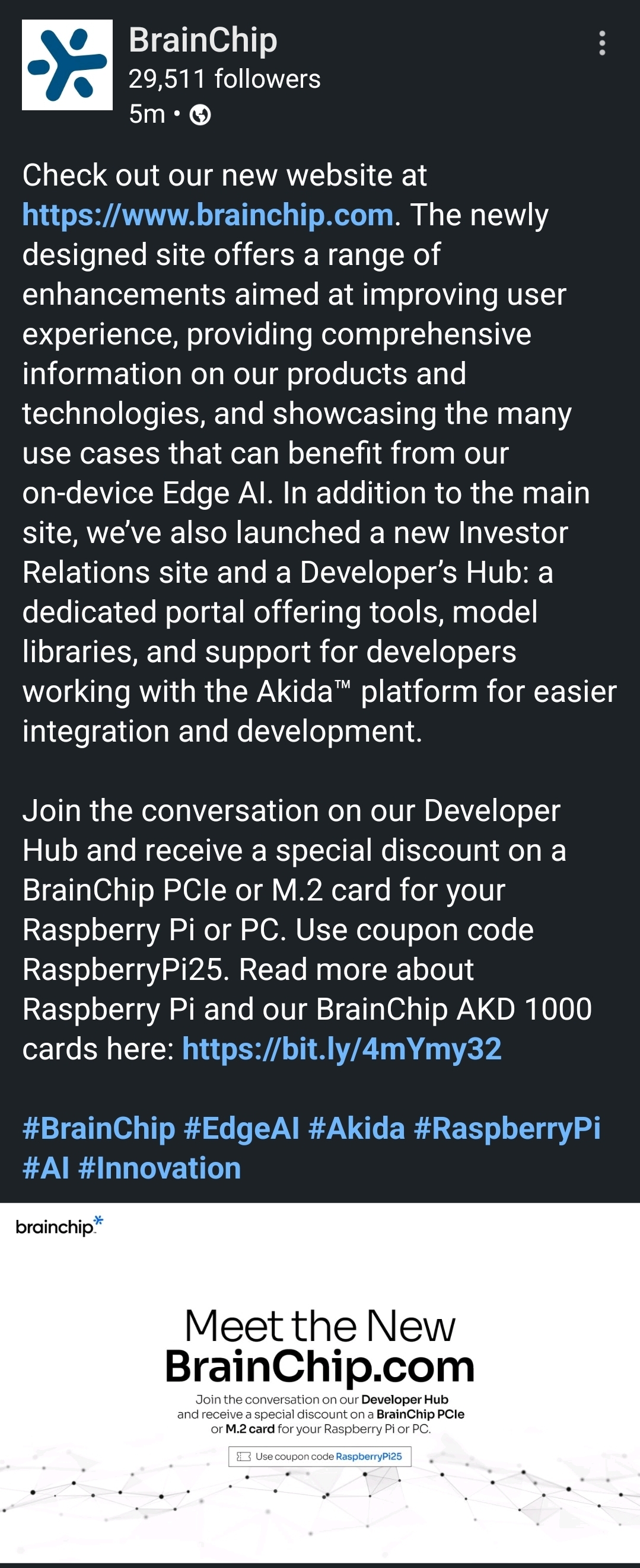Follow the bit.ly/4mYmy32 link
The image size is (640, 1568).
(342, 1049)
